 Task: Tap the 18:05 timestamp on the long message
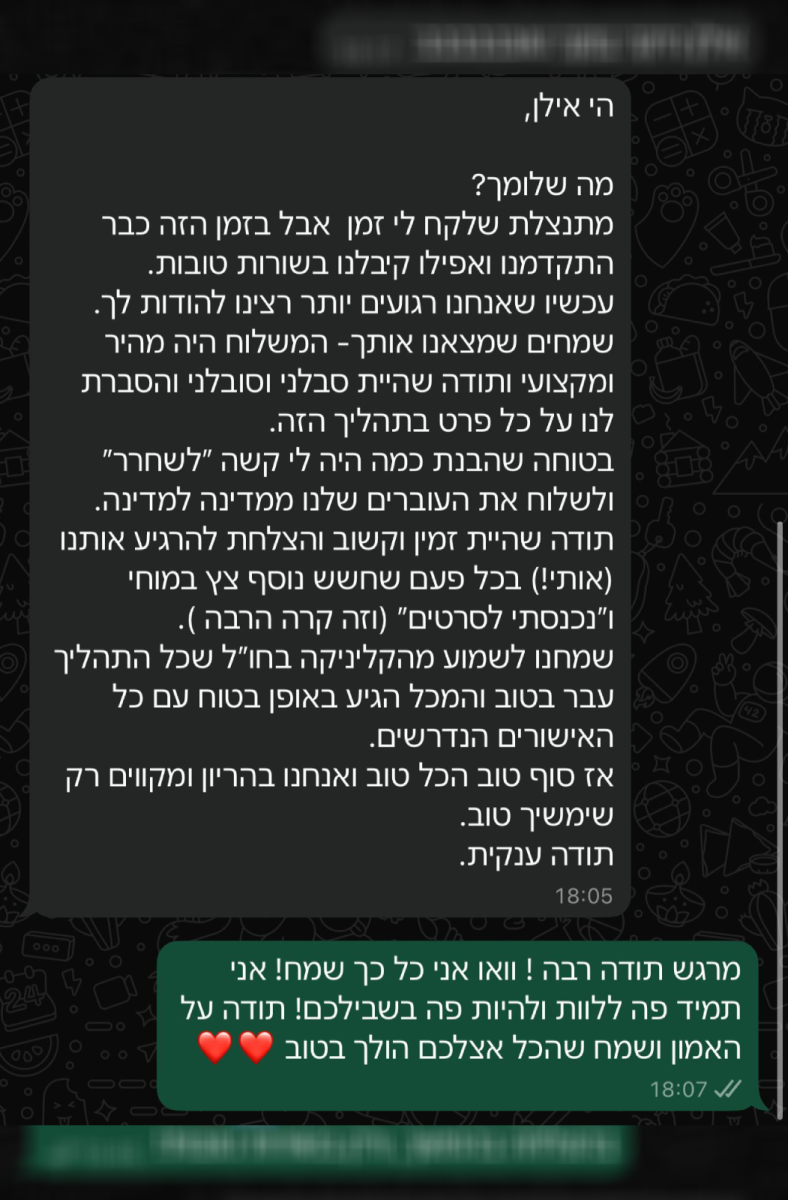point(585,896)
